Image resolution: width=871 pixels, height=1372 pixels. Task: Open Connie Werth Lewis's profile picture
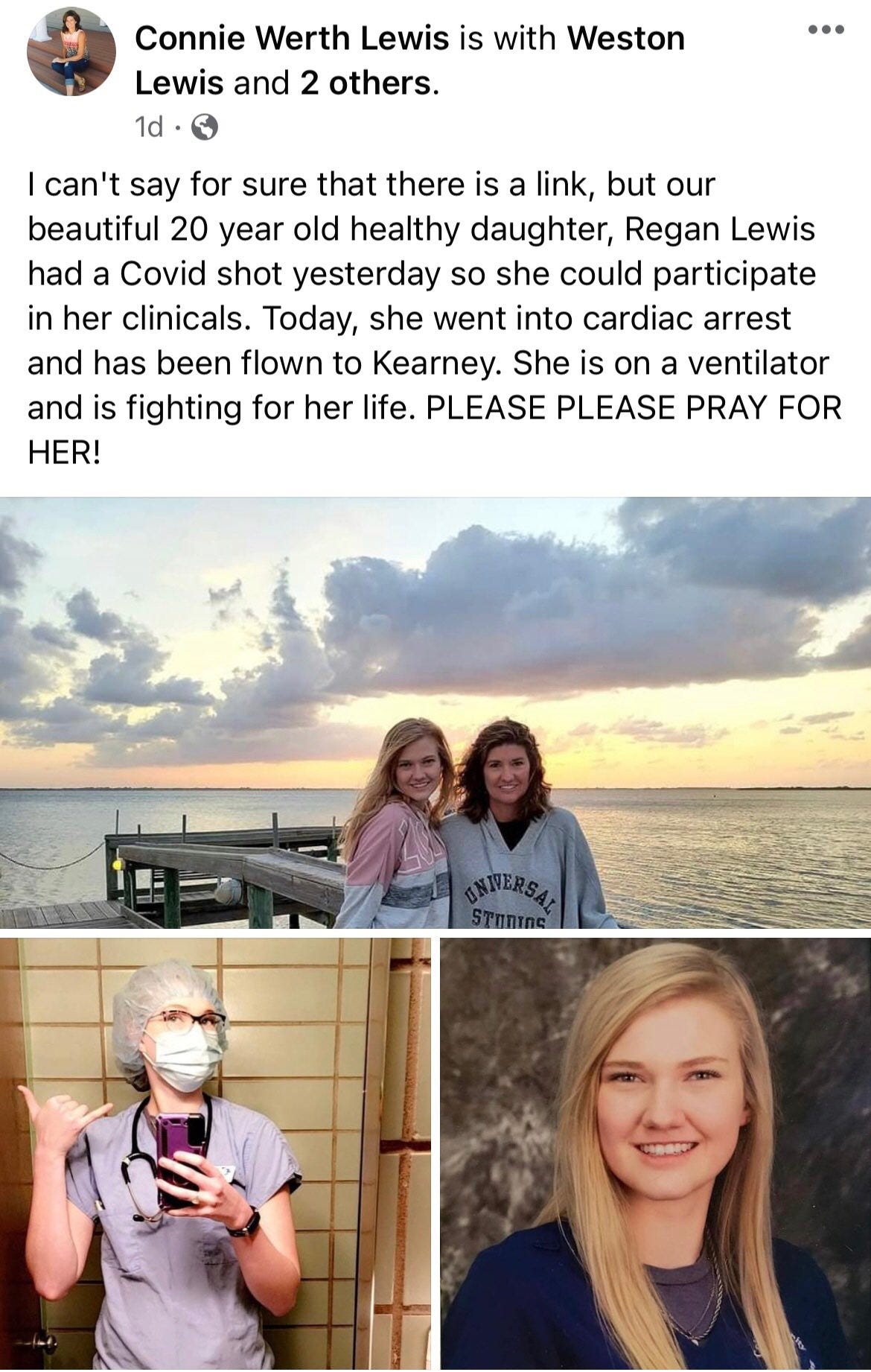71,51
